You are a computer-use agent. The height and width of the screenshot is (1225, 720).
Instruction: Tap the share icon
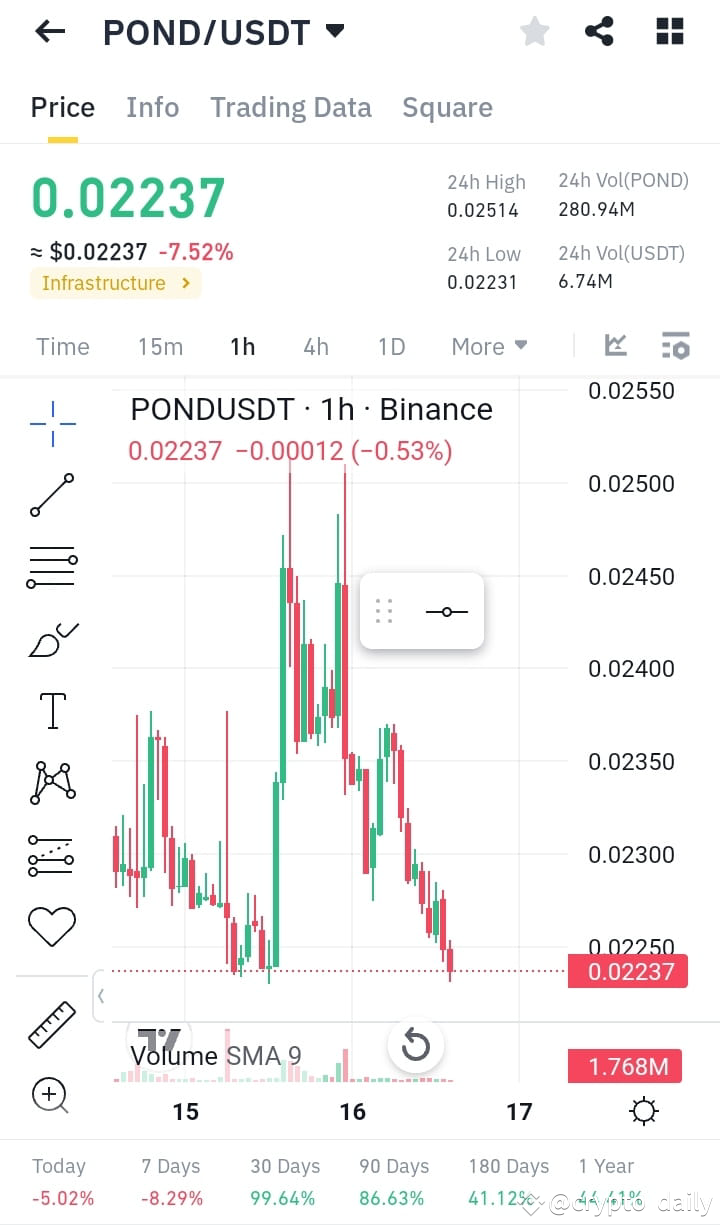(599, 31)
